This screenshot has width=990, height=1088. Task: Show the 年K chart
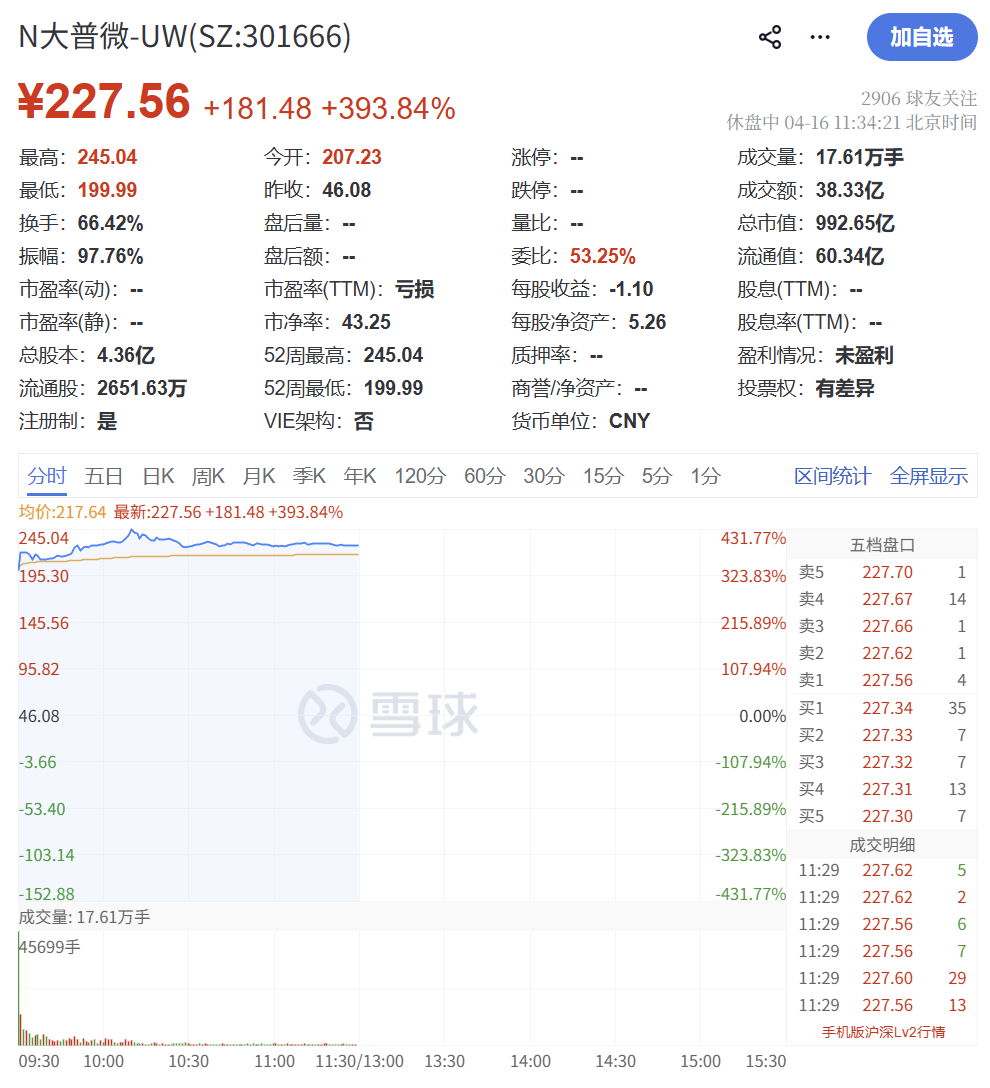tap(360, 476)
